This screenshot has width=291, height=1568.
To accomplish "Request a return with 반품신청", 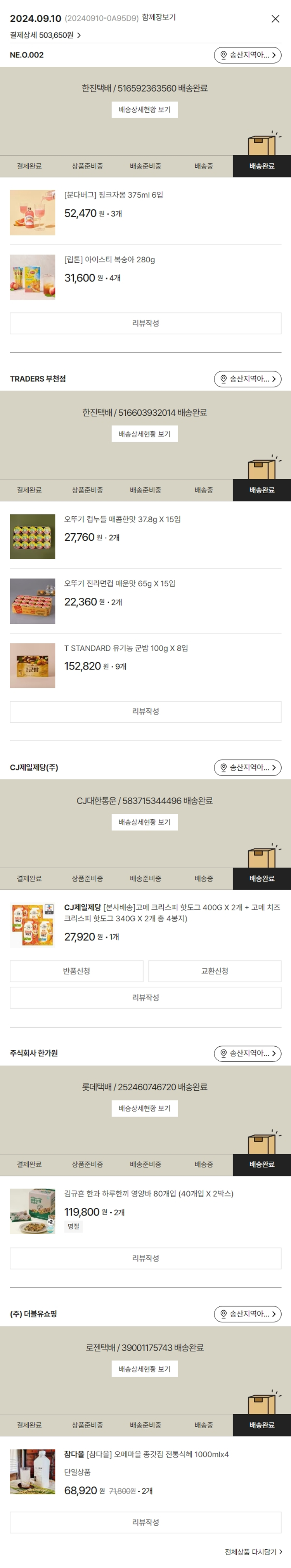I will click(x=77, y=971).
